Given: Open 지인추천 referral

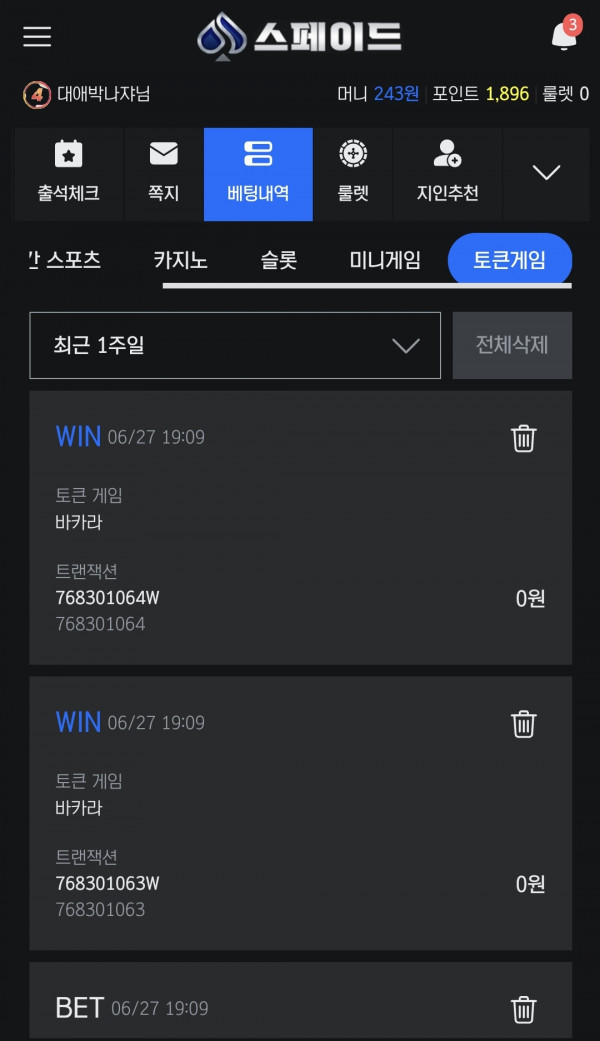Looking at the screenshot, I should (x=447, y=174).
